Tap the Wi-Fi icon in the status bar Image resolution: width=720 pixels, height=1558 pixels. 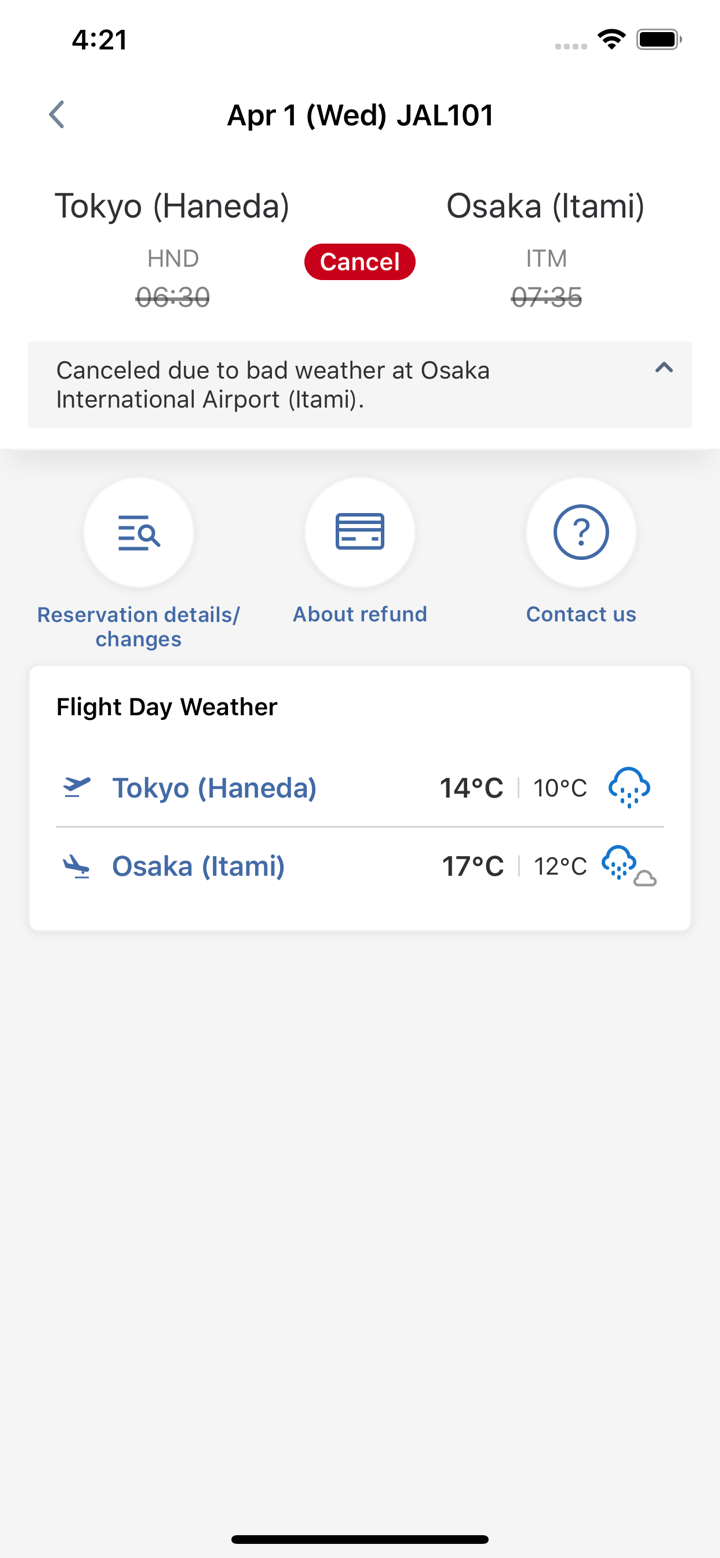pos(611,40)
